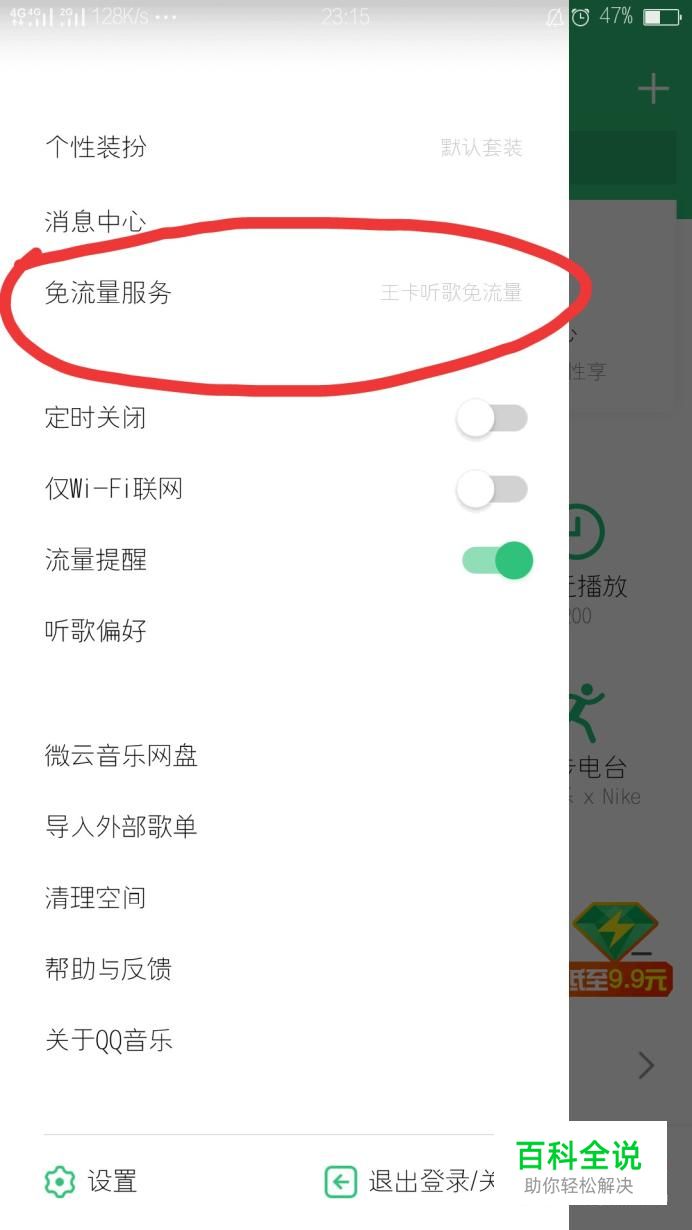Toggle the 定时关闭 switch
Screen dimensions: 692x1230
coord(491,418)
